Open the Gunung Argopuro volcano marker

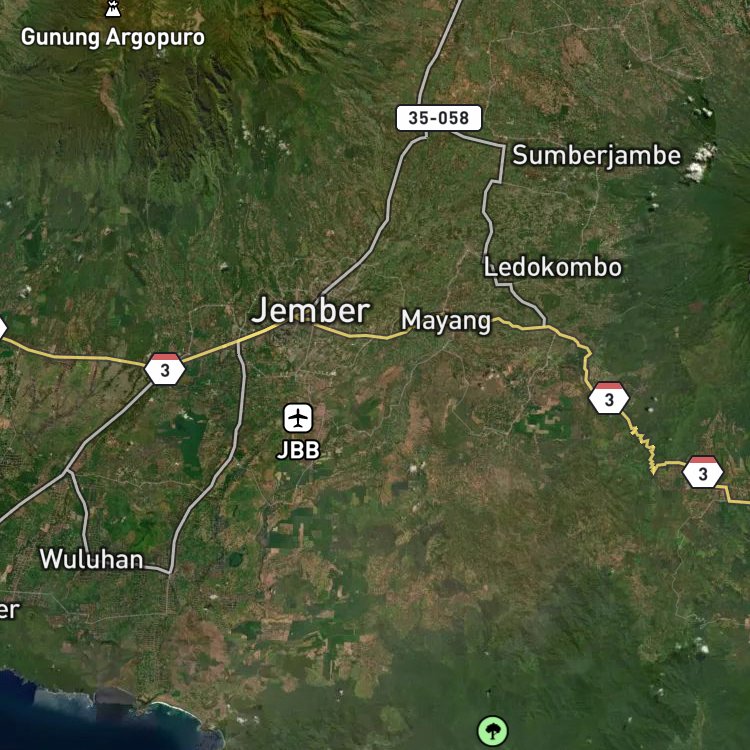(x=113, y=9)
